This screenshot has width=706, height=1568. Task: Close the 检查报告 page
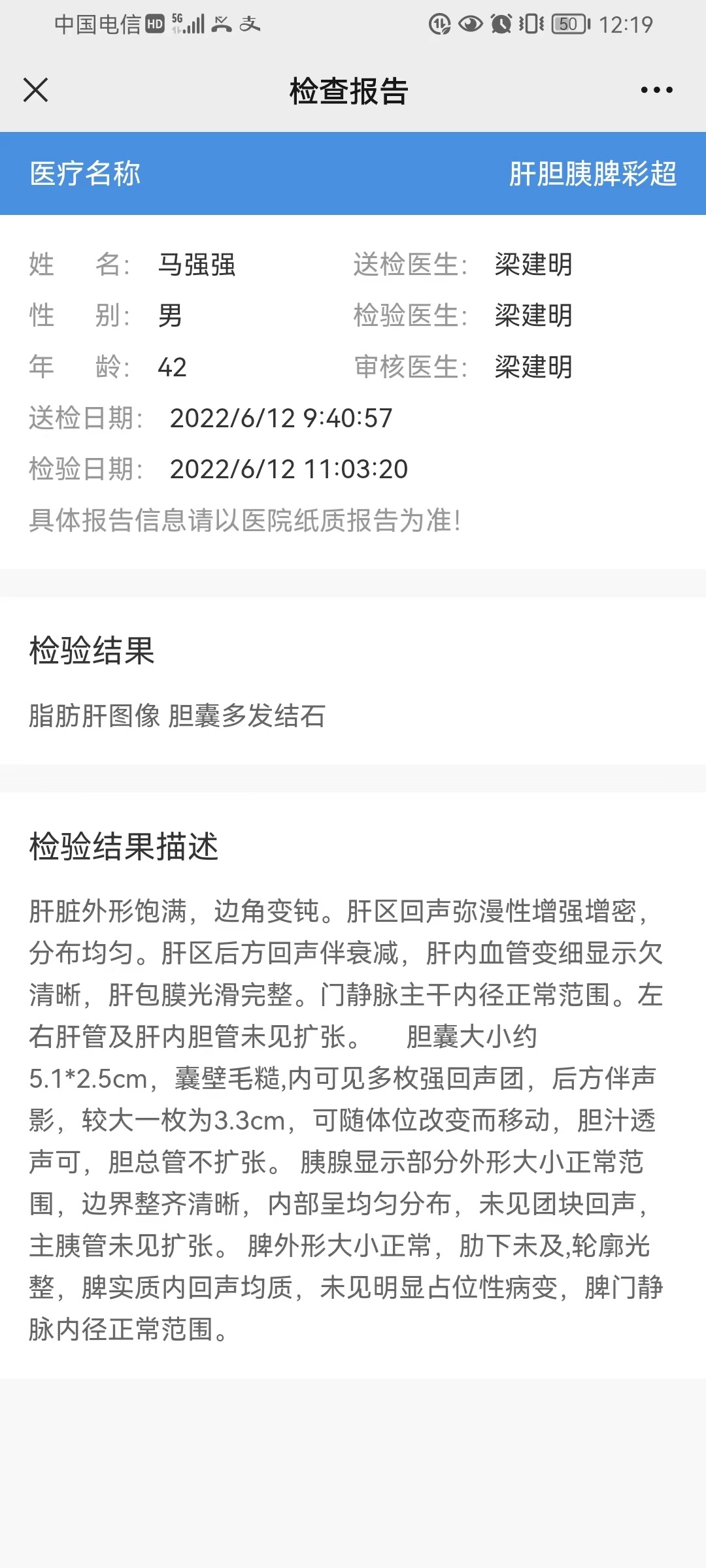[x=36, y=90]
